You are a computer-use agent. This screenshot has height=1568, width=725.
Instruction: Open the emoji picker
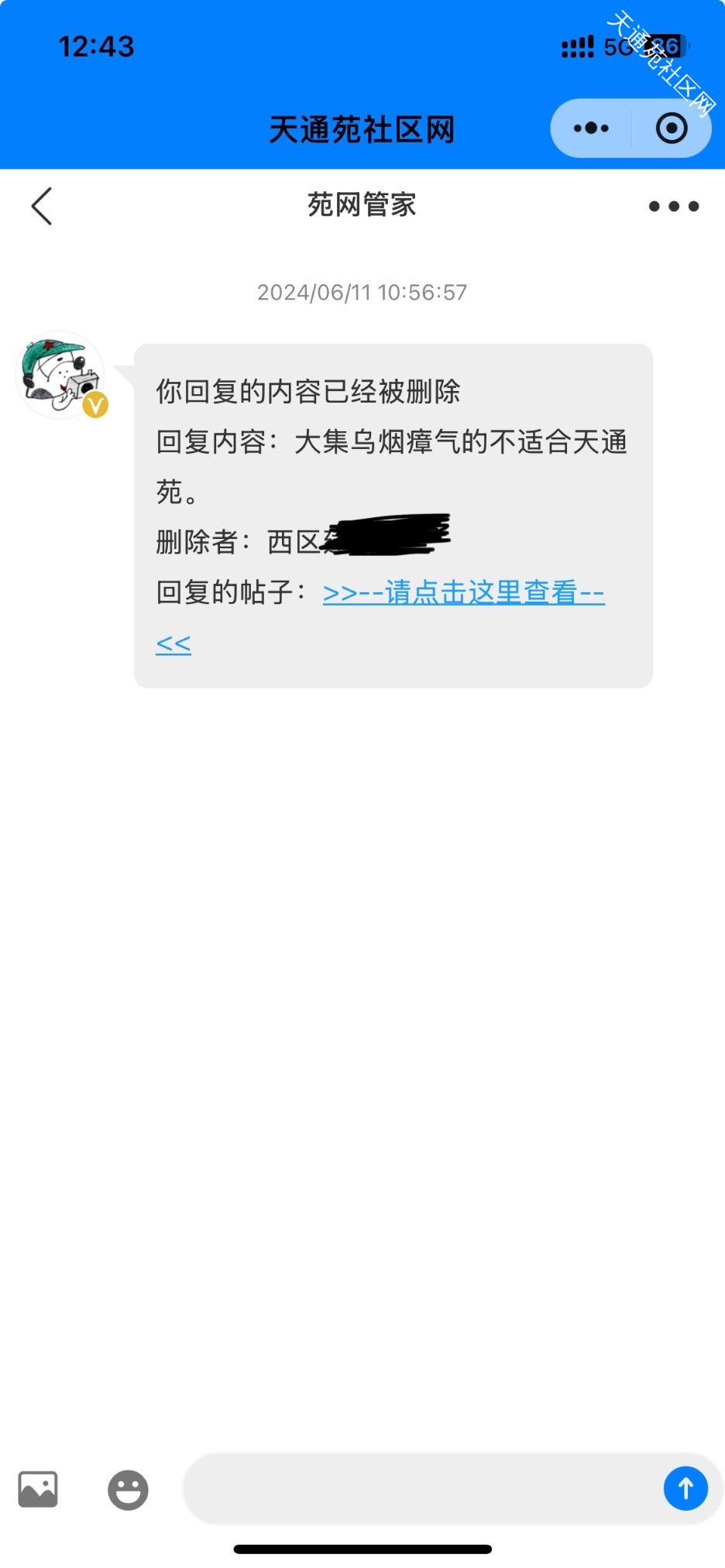click(x=128, y=1489)
